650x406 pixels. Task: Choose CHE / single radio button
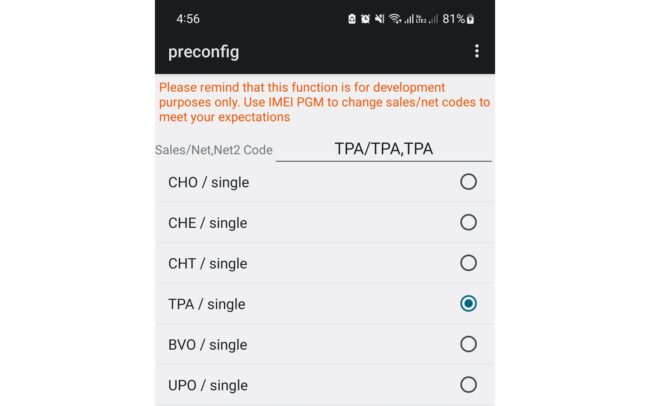468,222
